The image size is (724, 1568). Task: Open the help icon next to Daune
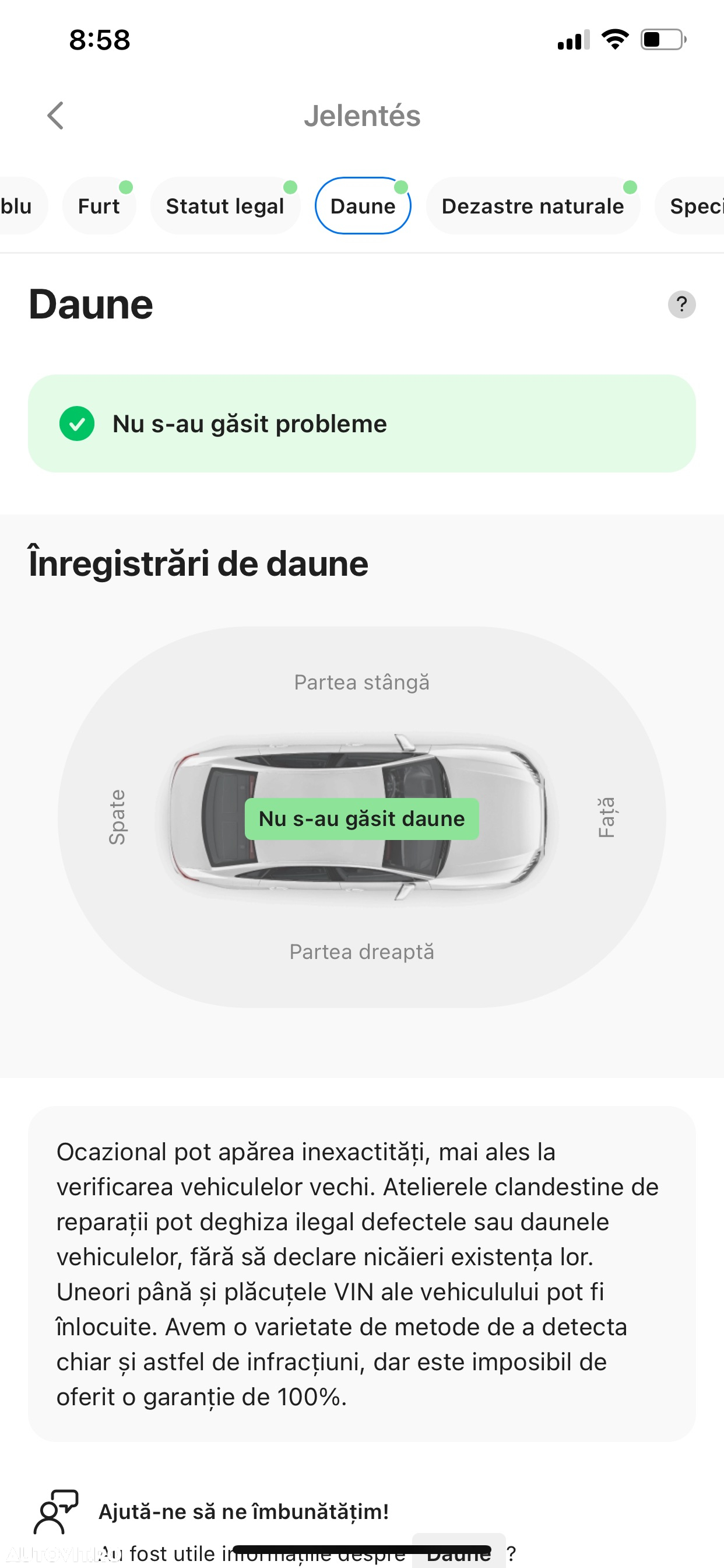[681, 304]
